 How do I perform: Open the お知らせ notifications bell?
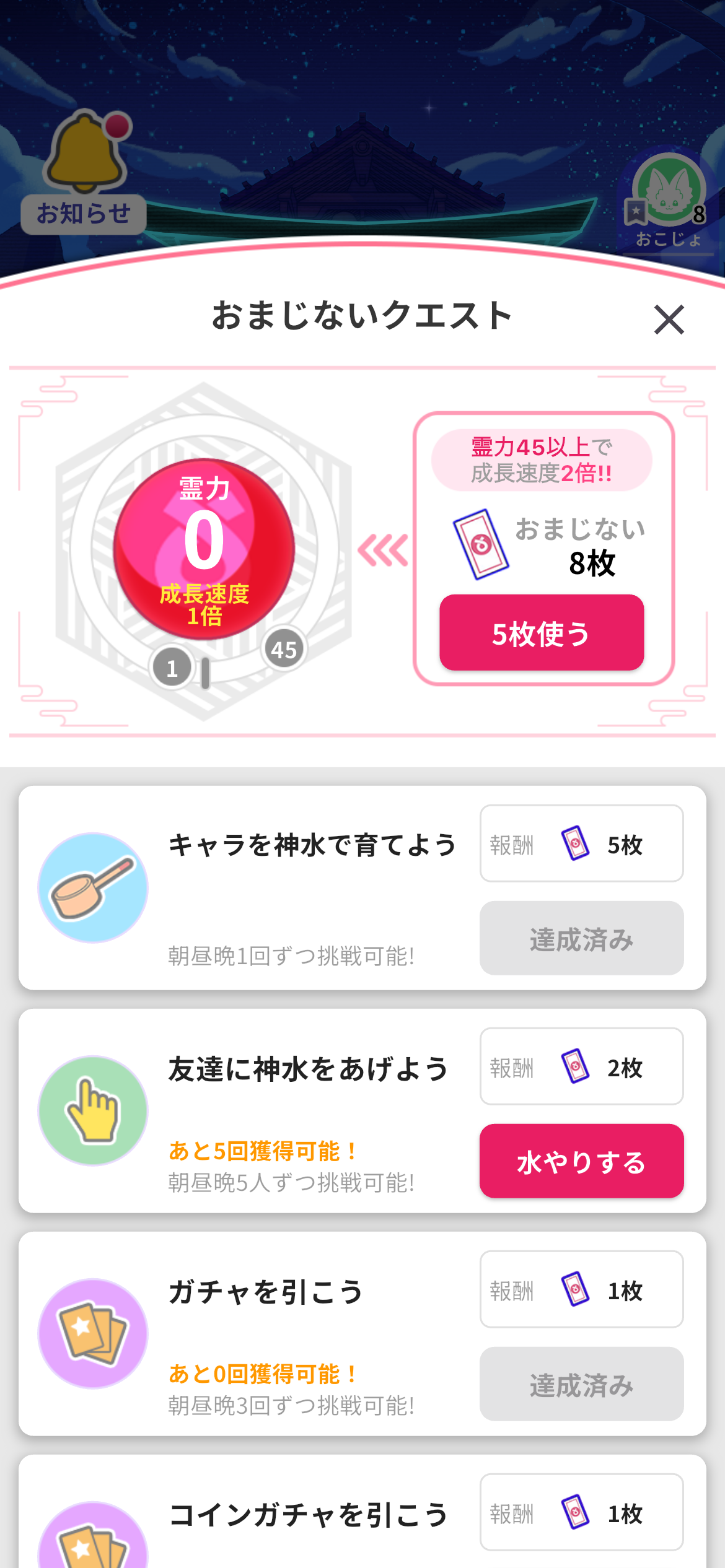pyautogui.click(x=85, y=170)
